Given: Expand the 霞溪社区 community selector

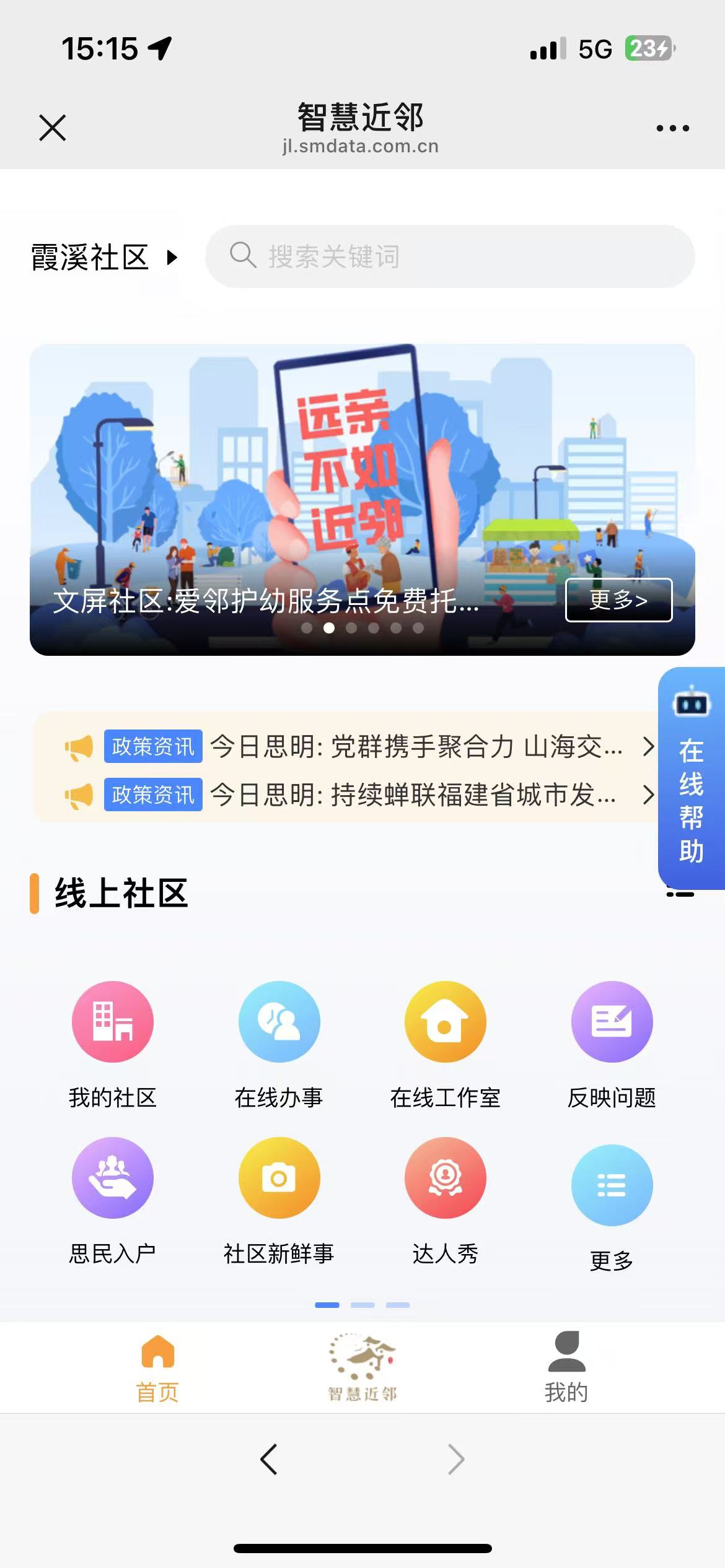Looking at the screenshot, I should 104,257.
